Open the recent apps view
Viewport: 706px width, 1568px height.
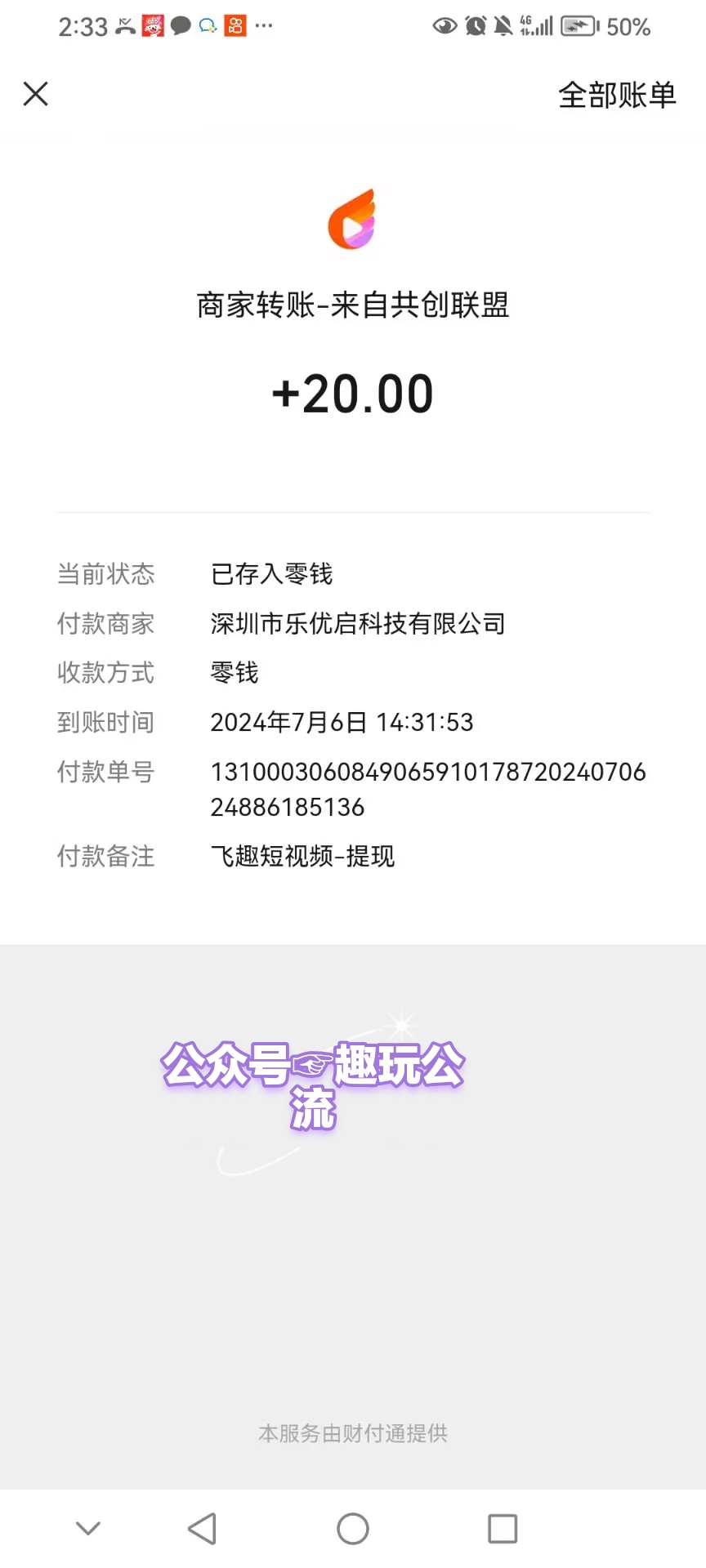point(503,1528)
